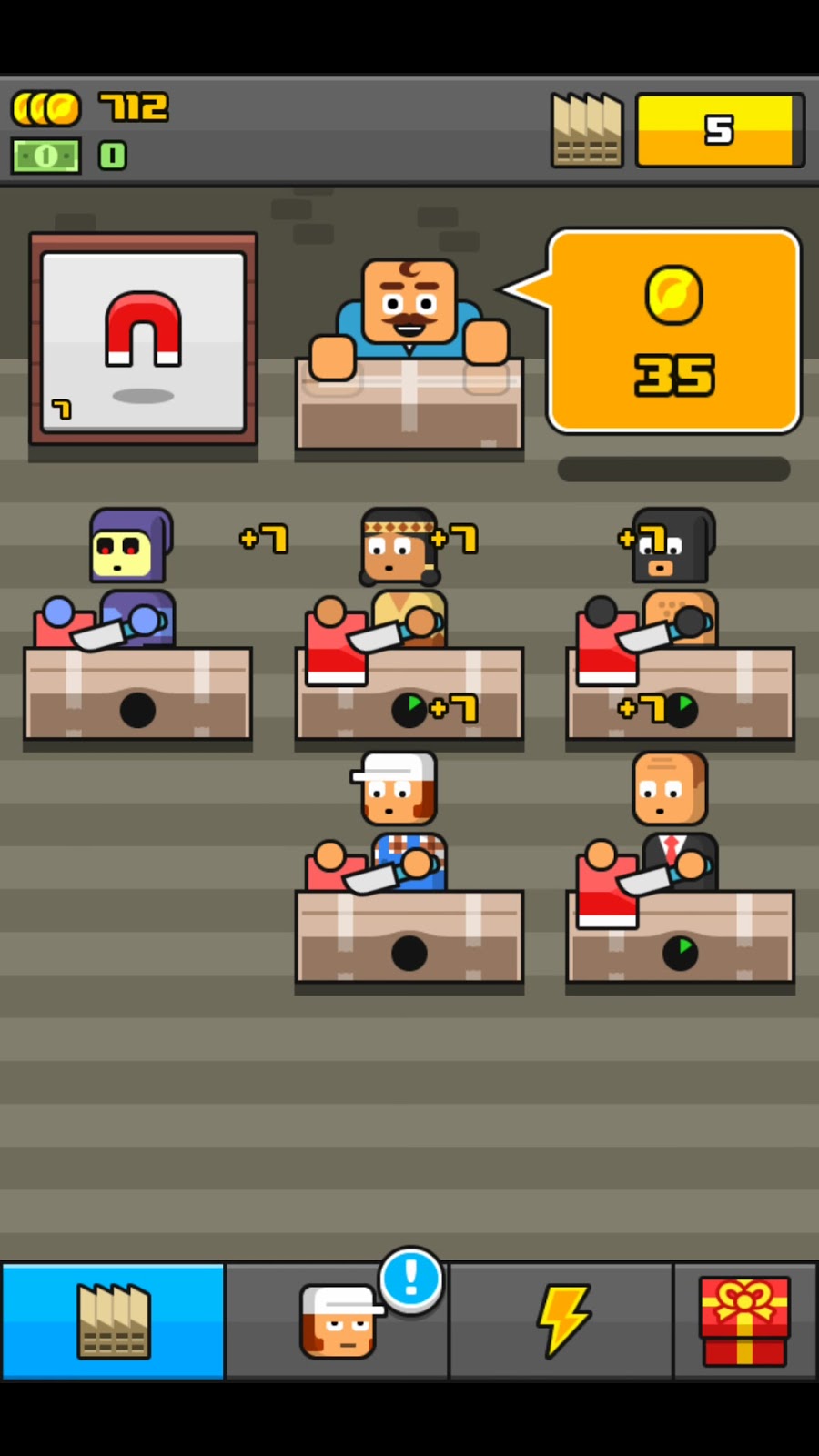Viewport: 819px width, 1456px height.
Task: Open the workers tab with alert badge
Action: [x=338, y=1320]
